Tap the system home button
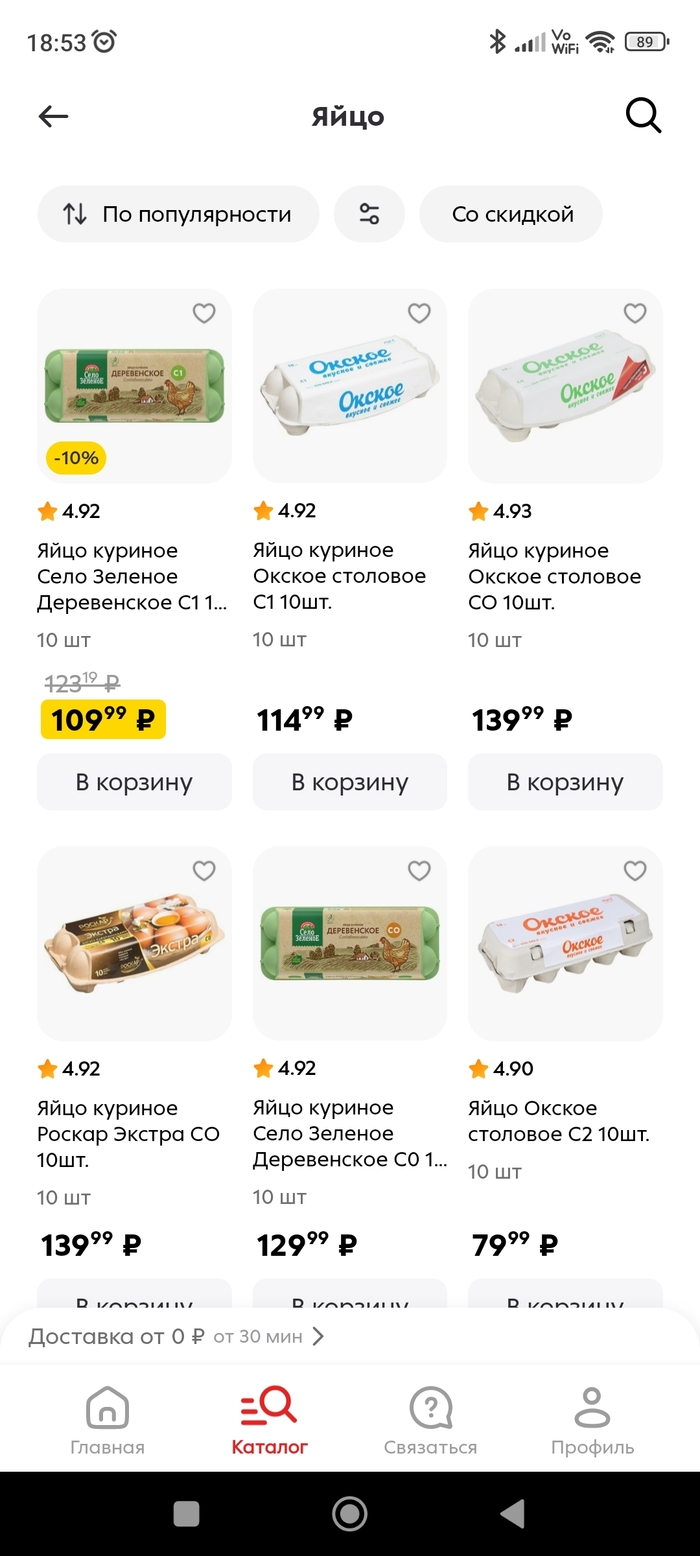Screen dimensions: 700x1556 pos(349,1514)
